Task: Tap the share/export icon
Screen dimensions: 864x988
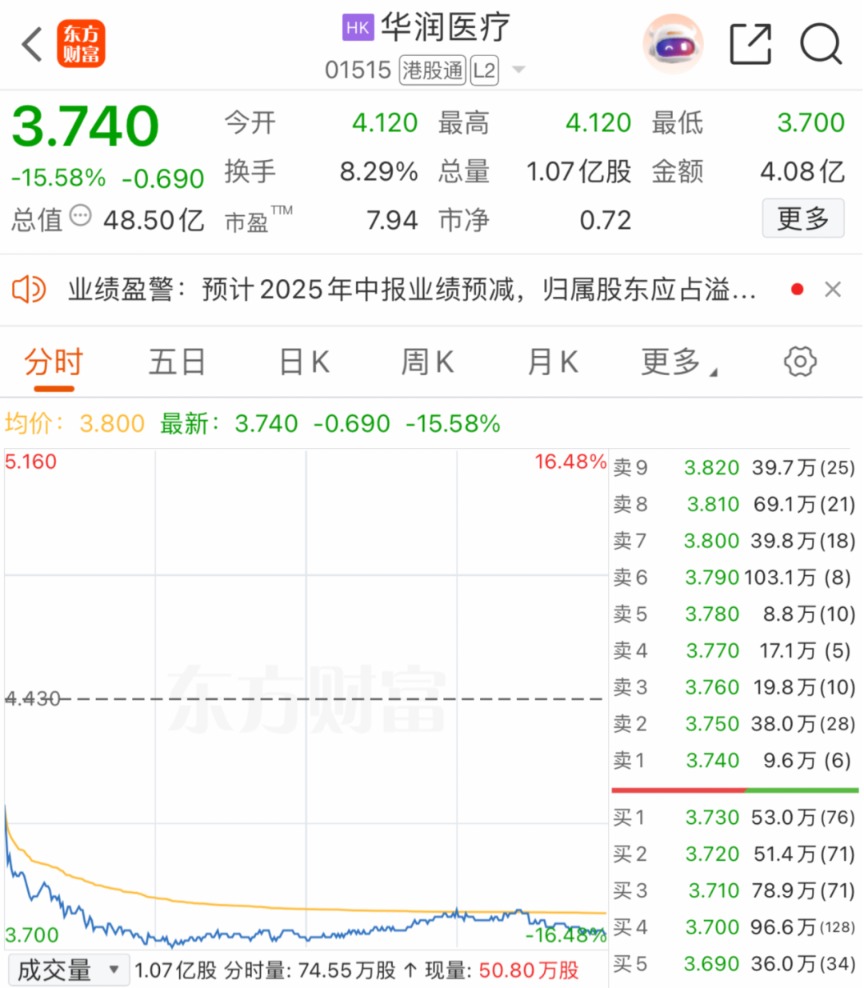Action: pos(751,44)
